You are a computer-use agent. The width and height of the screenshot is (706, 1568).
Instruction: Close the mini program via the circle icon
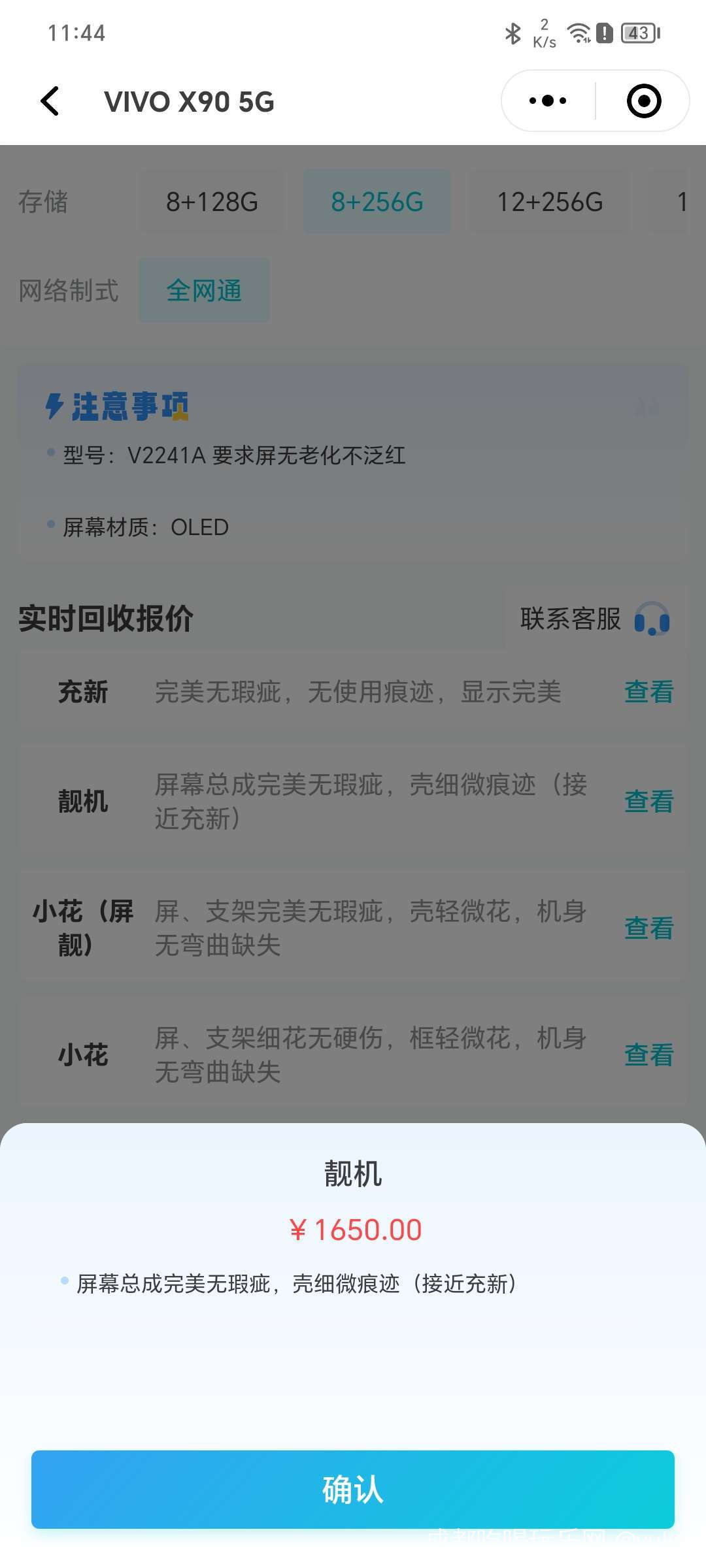pyautogui.click(x=644, y=101)
